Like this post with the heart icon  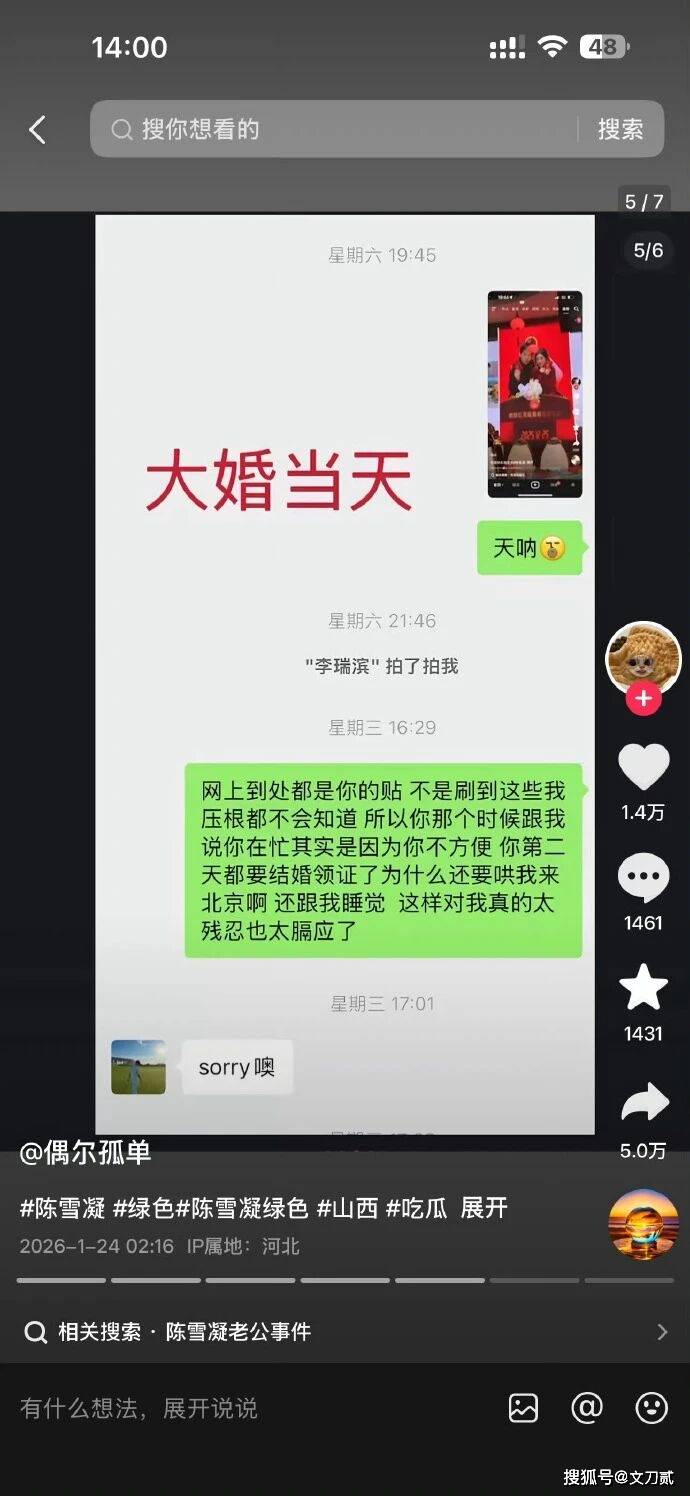[x=643, y=768]
